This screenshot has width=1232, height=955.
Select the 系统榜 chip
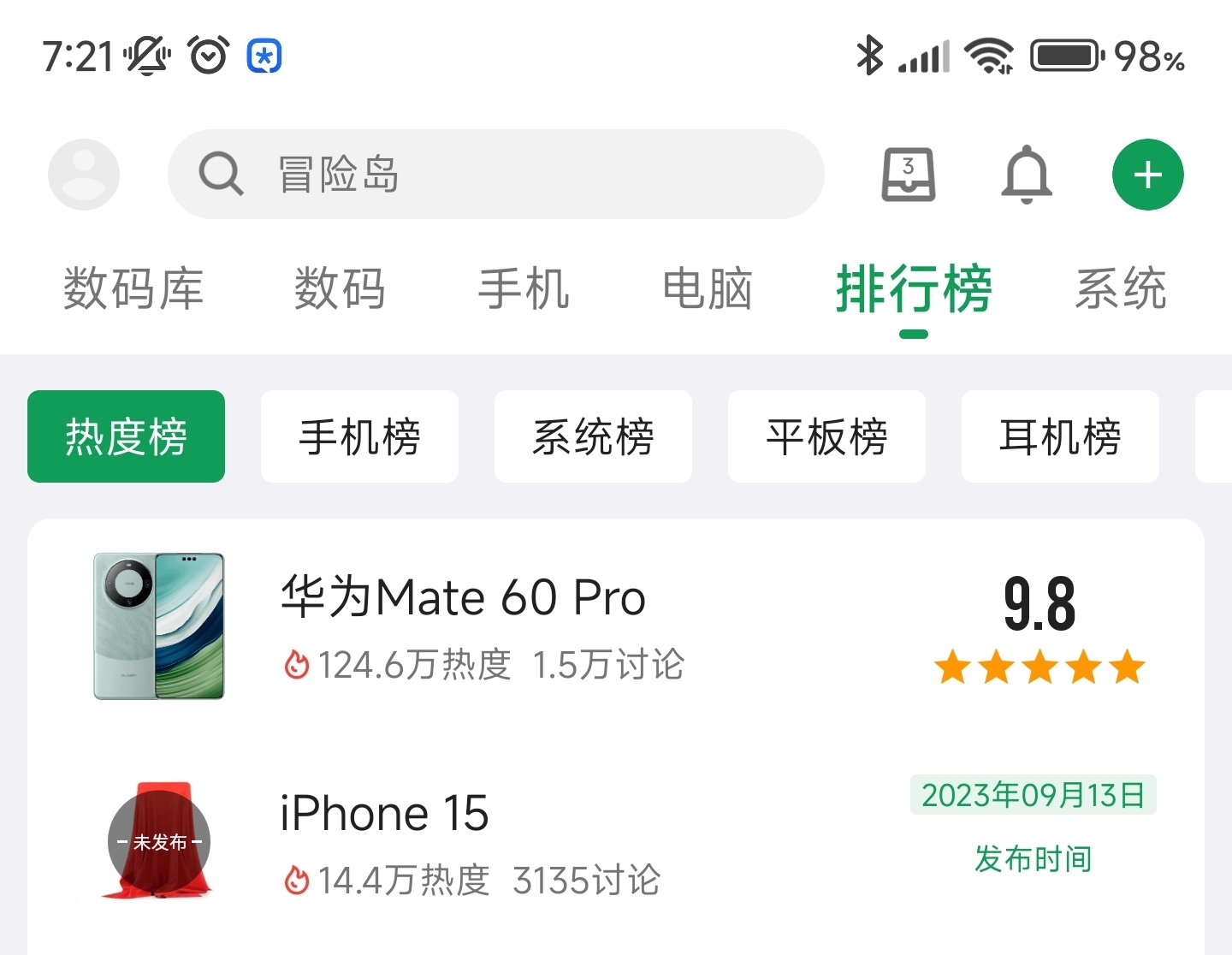(x=593, y=436)
